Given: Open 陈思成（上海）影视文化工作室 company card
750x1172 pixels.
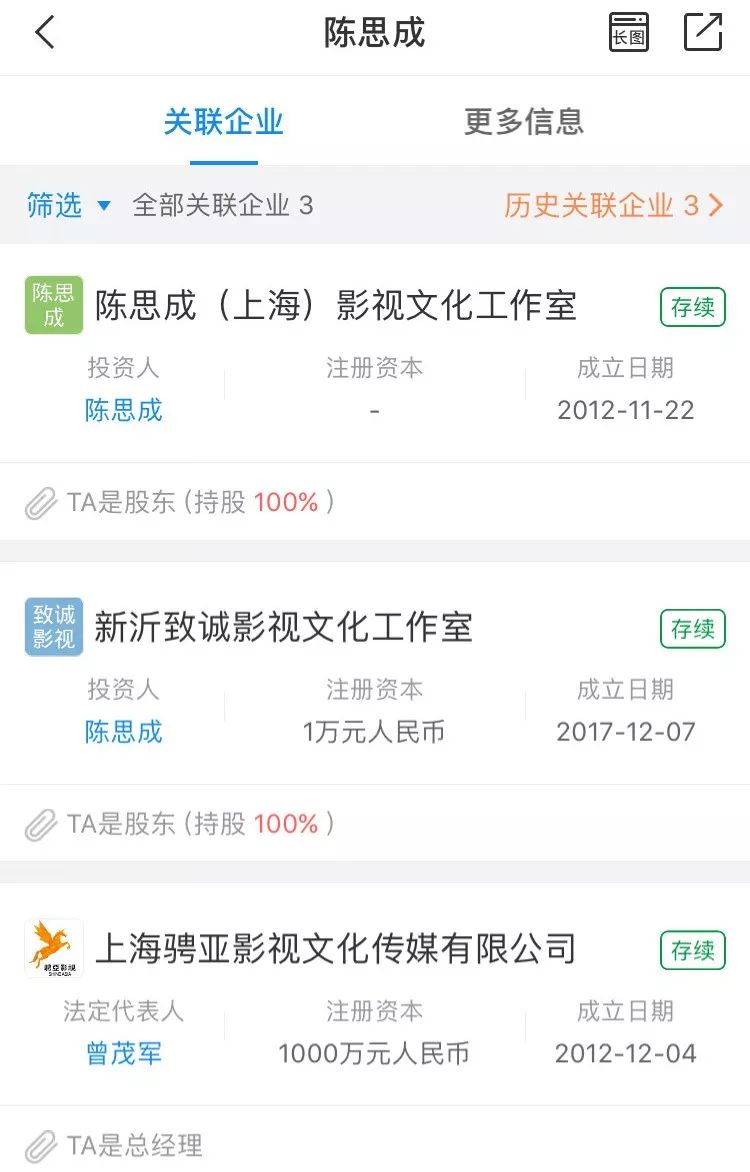Looking at the screenshot, I should (336, 306).
